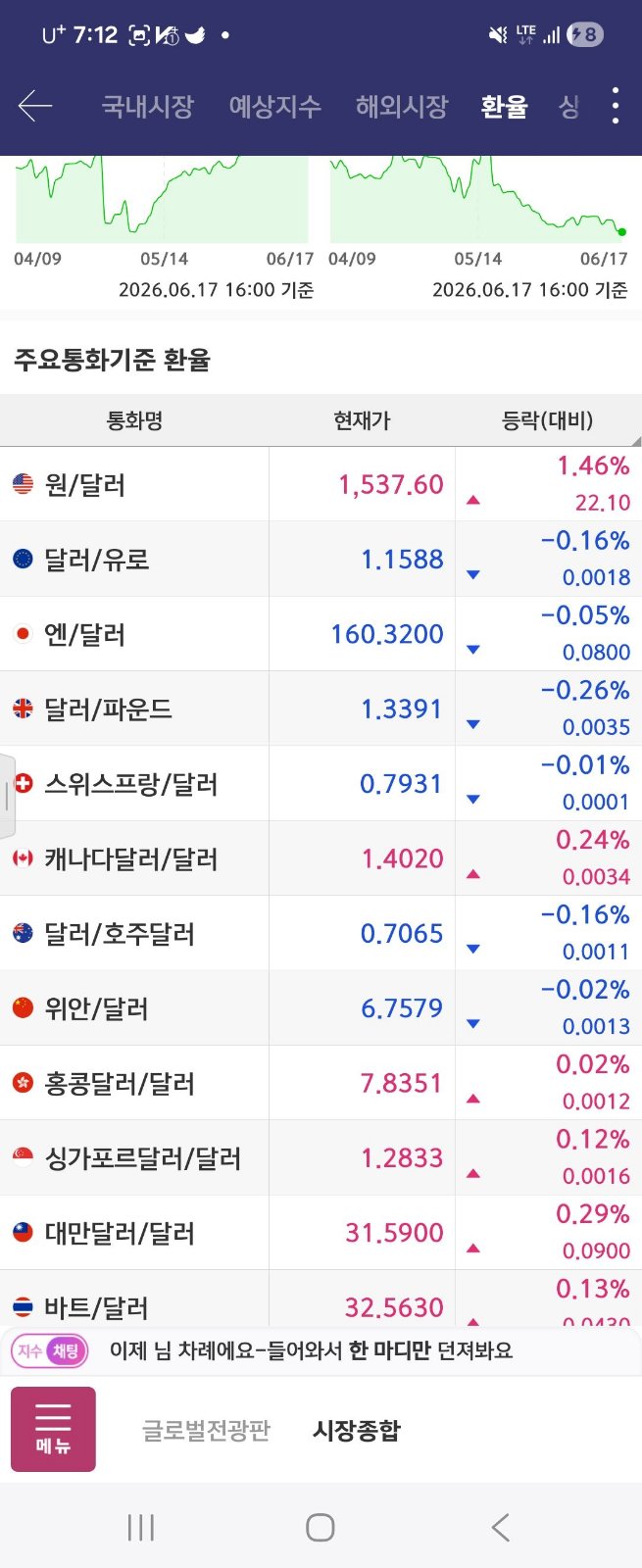Open the 캐나다달러/달러 exchange rate row
642x1568 pixels.
click(321, 858)
